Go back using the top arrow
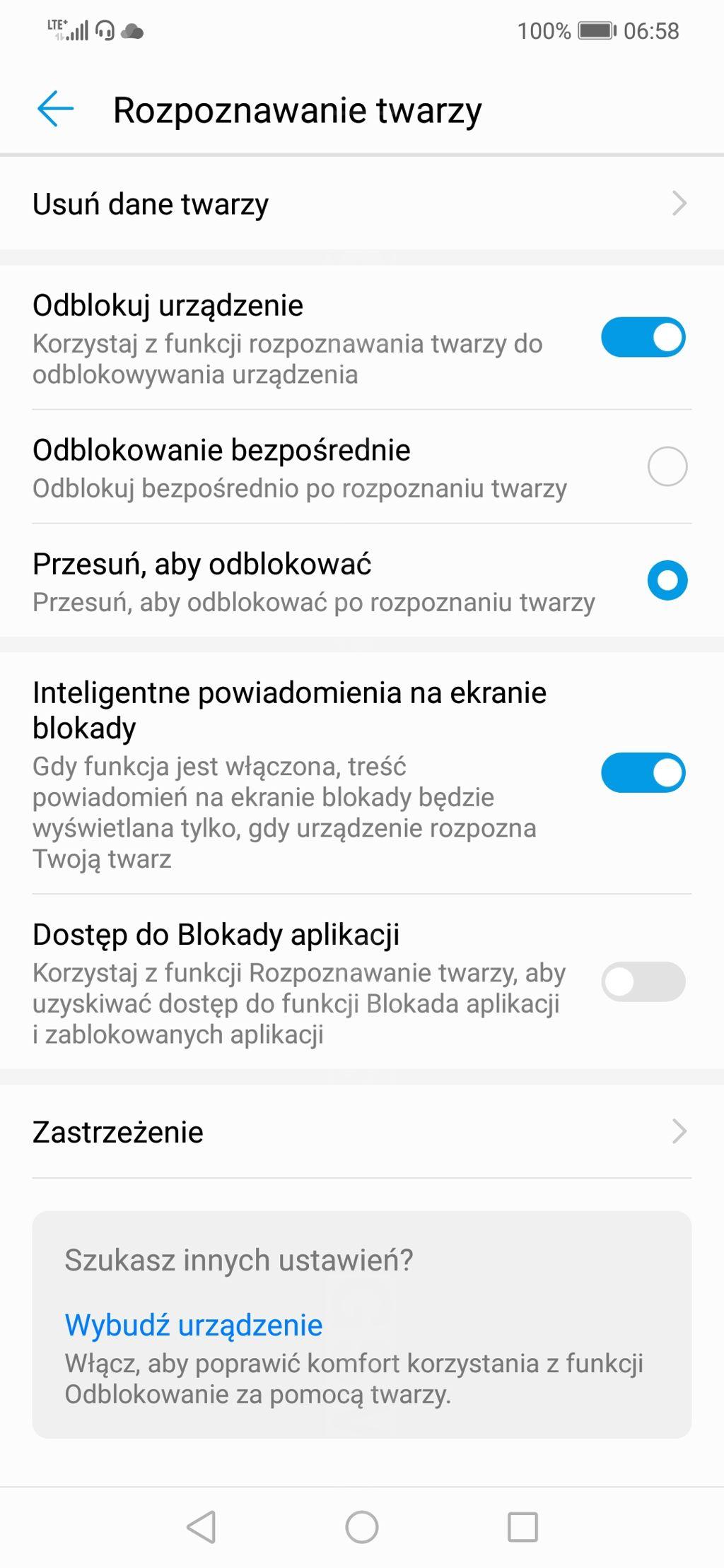724x1568 pixels. click(x=55, y=110)
